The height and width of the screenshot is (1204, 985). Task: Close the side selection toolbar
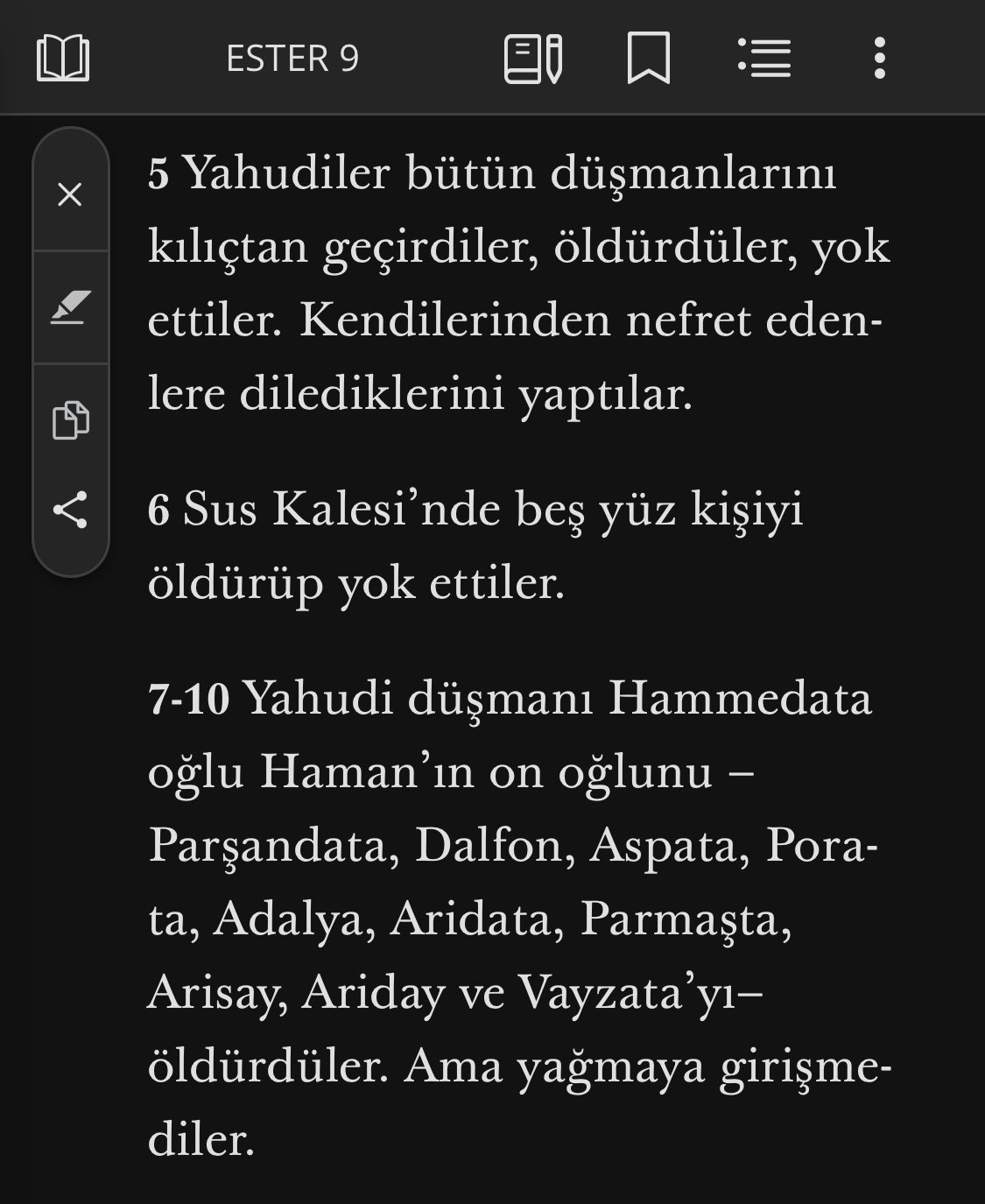pos(70,194)
